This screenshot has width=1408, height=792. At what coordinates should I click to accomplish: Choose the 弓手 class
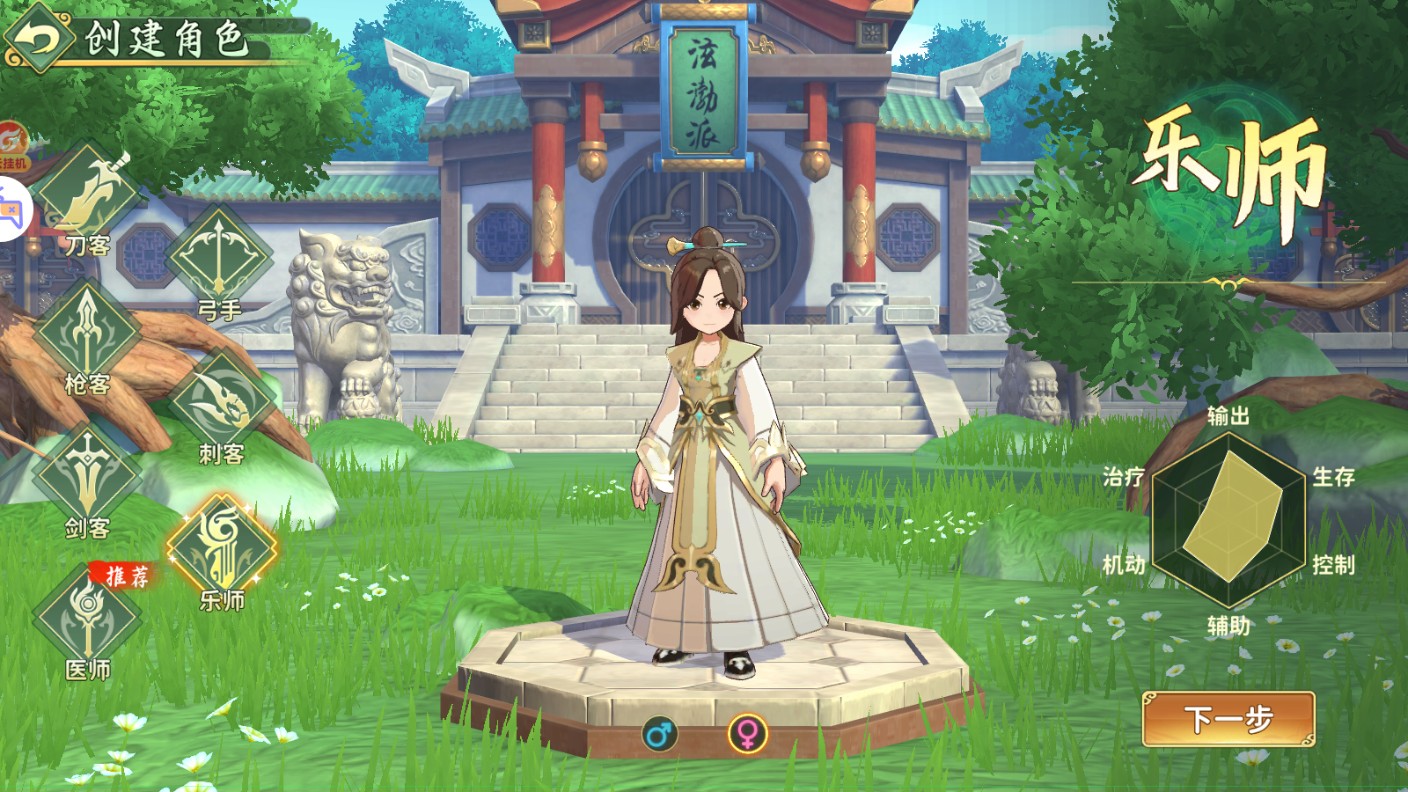(x=219, y=255)
